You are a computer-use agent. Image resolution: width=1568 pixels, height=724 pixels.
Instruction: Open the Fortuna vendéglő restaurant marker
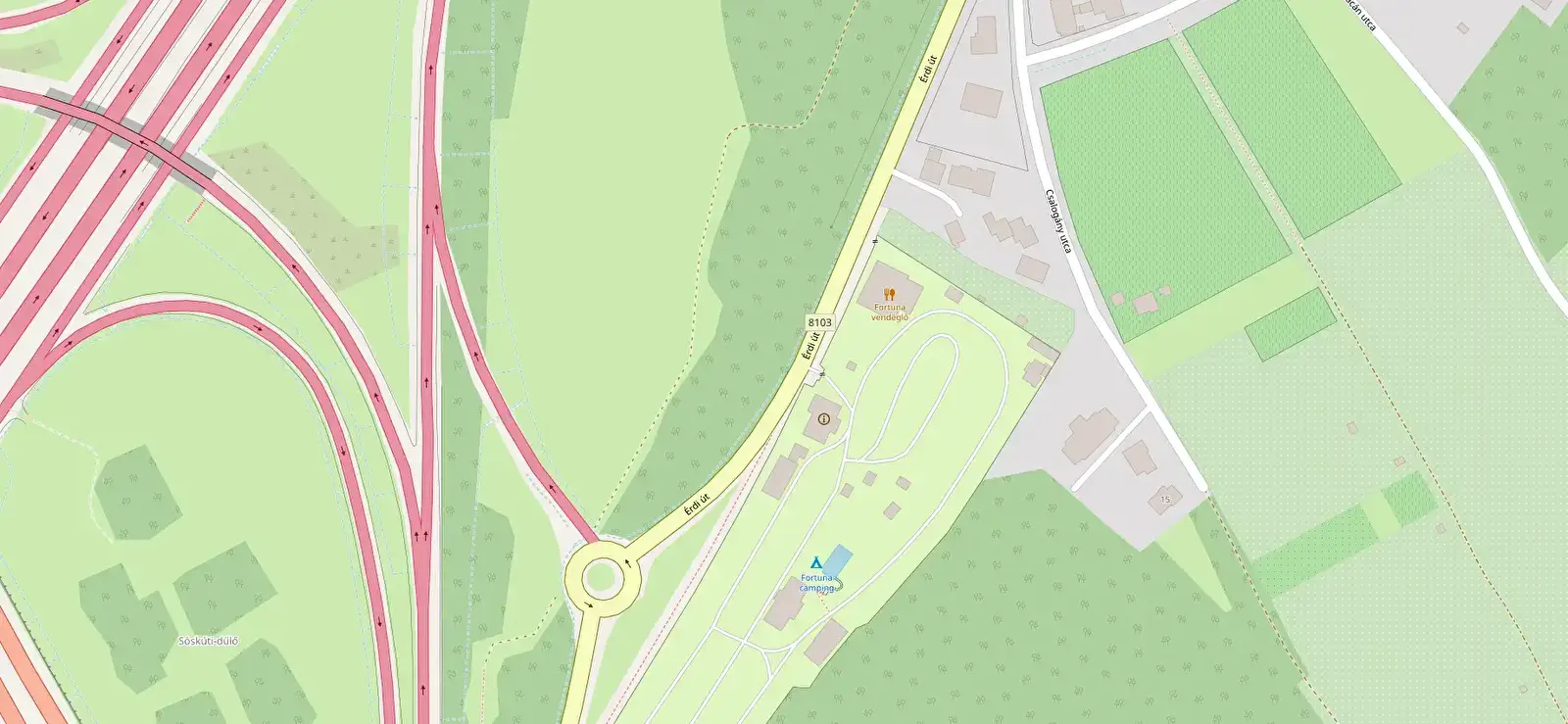tap(890, 294)
